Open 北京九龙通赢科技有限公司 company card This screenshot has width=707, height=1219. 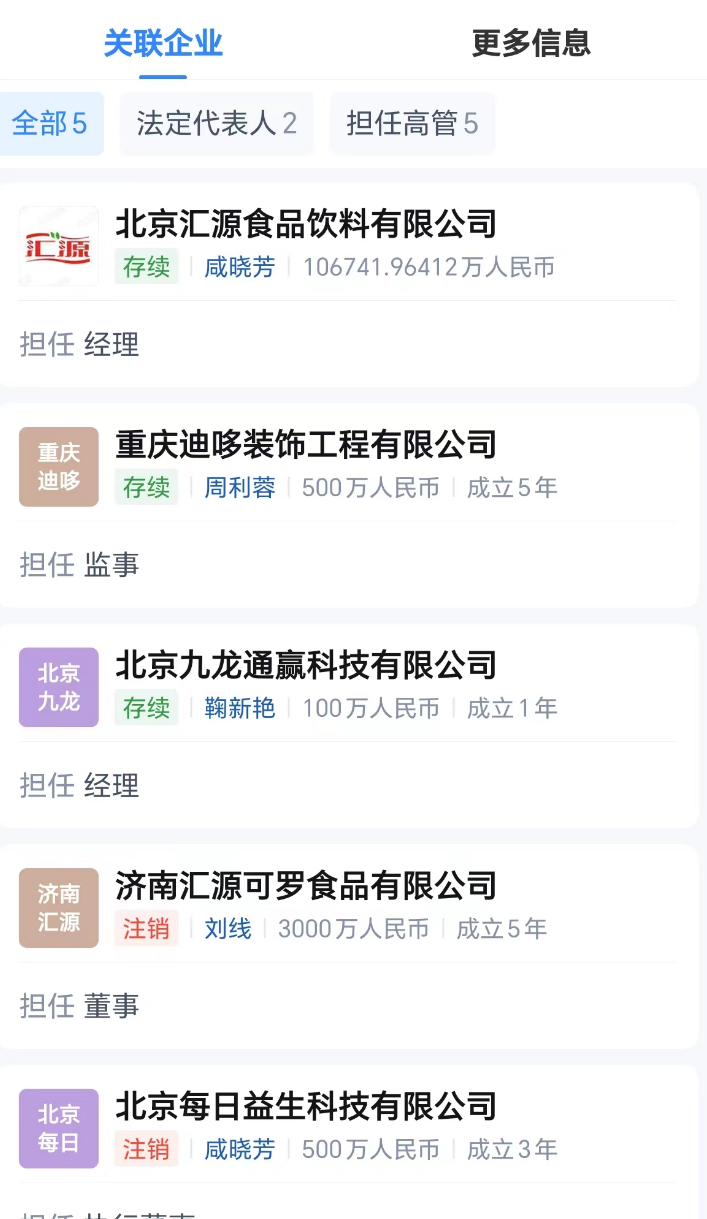[x=306, y=665]
